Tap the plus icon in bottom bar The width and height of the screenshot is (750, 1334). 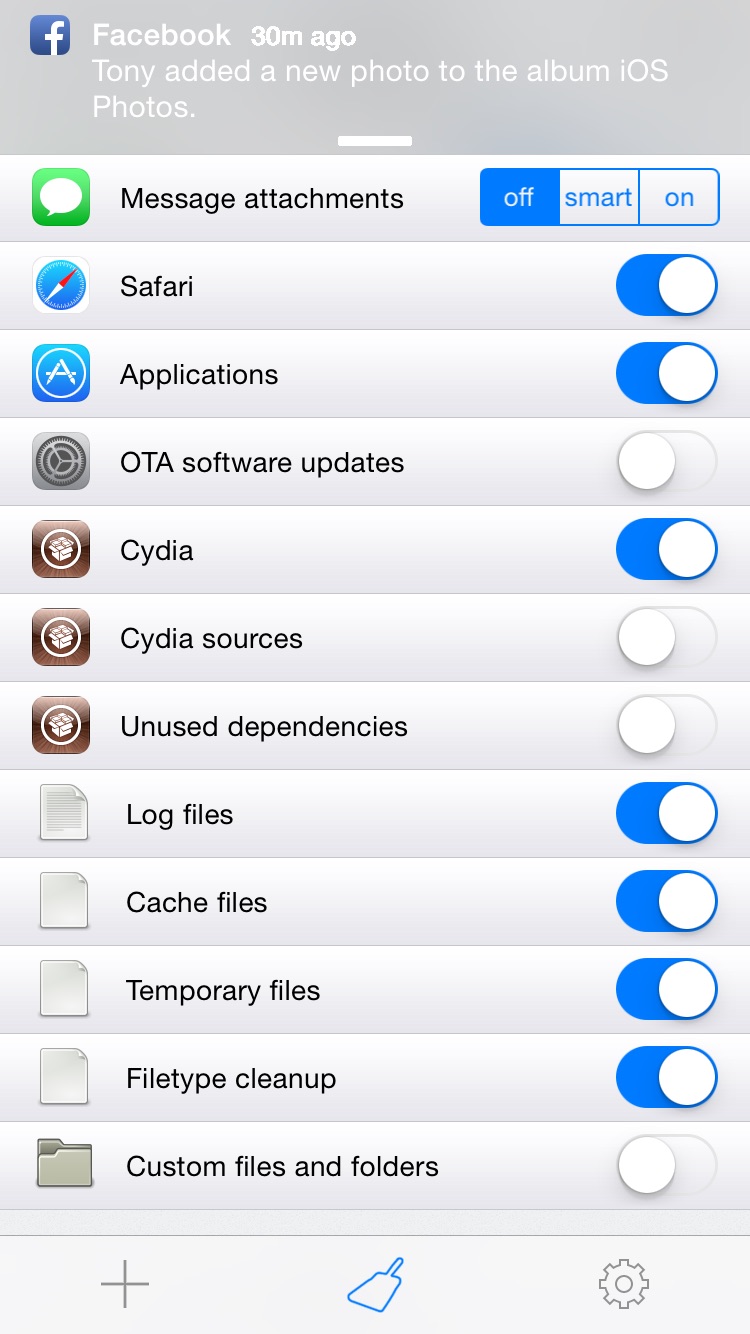[x=125, y=1283]
